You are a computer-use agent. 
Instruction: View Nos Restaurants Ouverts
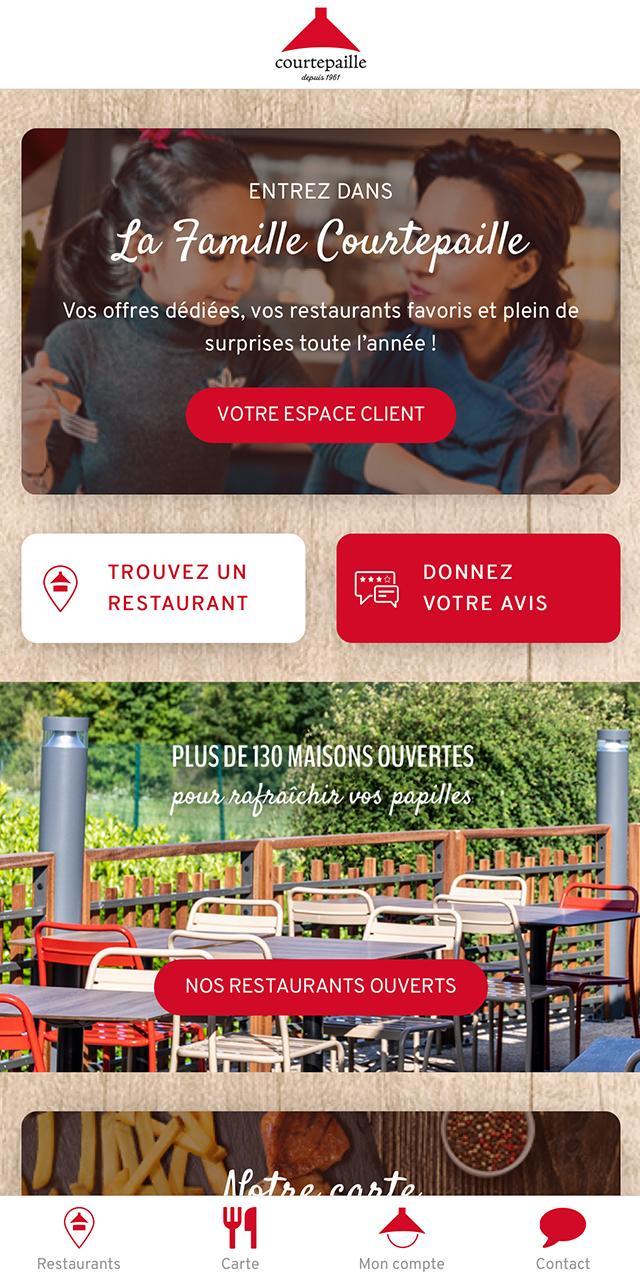click(x=320, y=986)
